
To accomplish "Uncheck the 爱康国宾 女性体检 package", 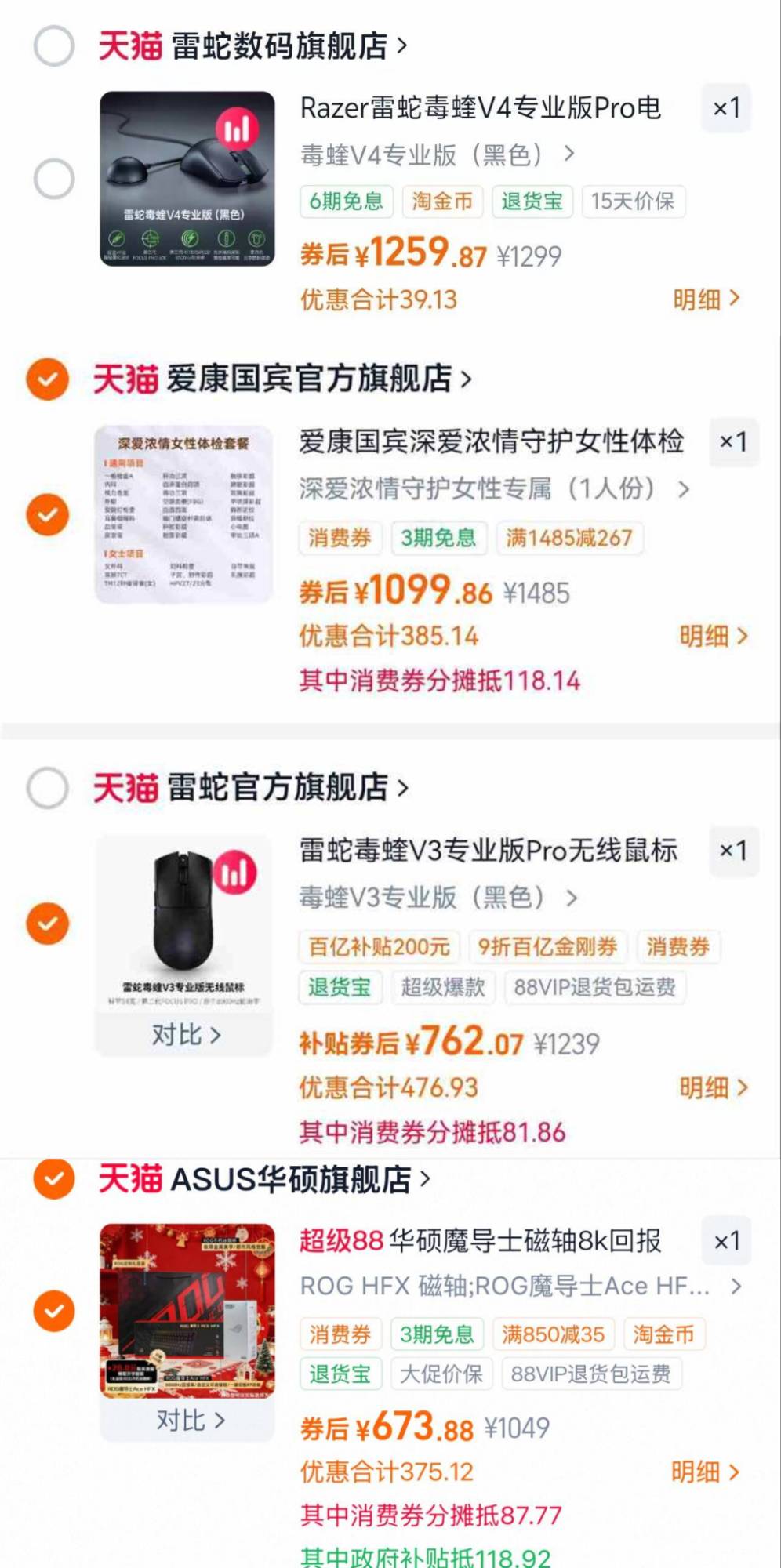I will pyautogui.click(x=48, y=515).
